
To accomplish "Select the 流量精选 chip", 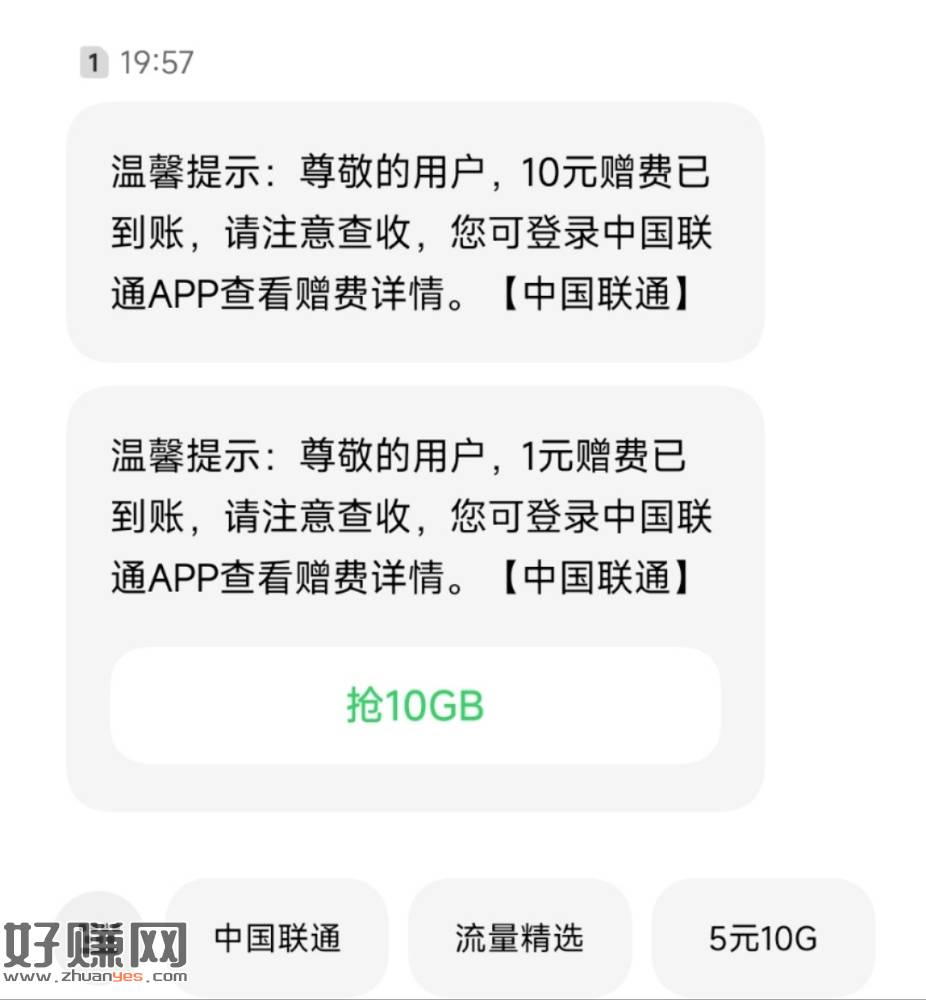I will (x=519, y=938).
